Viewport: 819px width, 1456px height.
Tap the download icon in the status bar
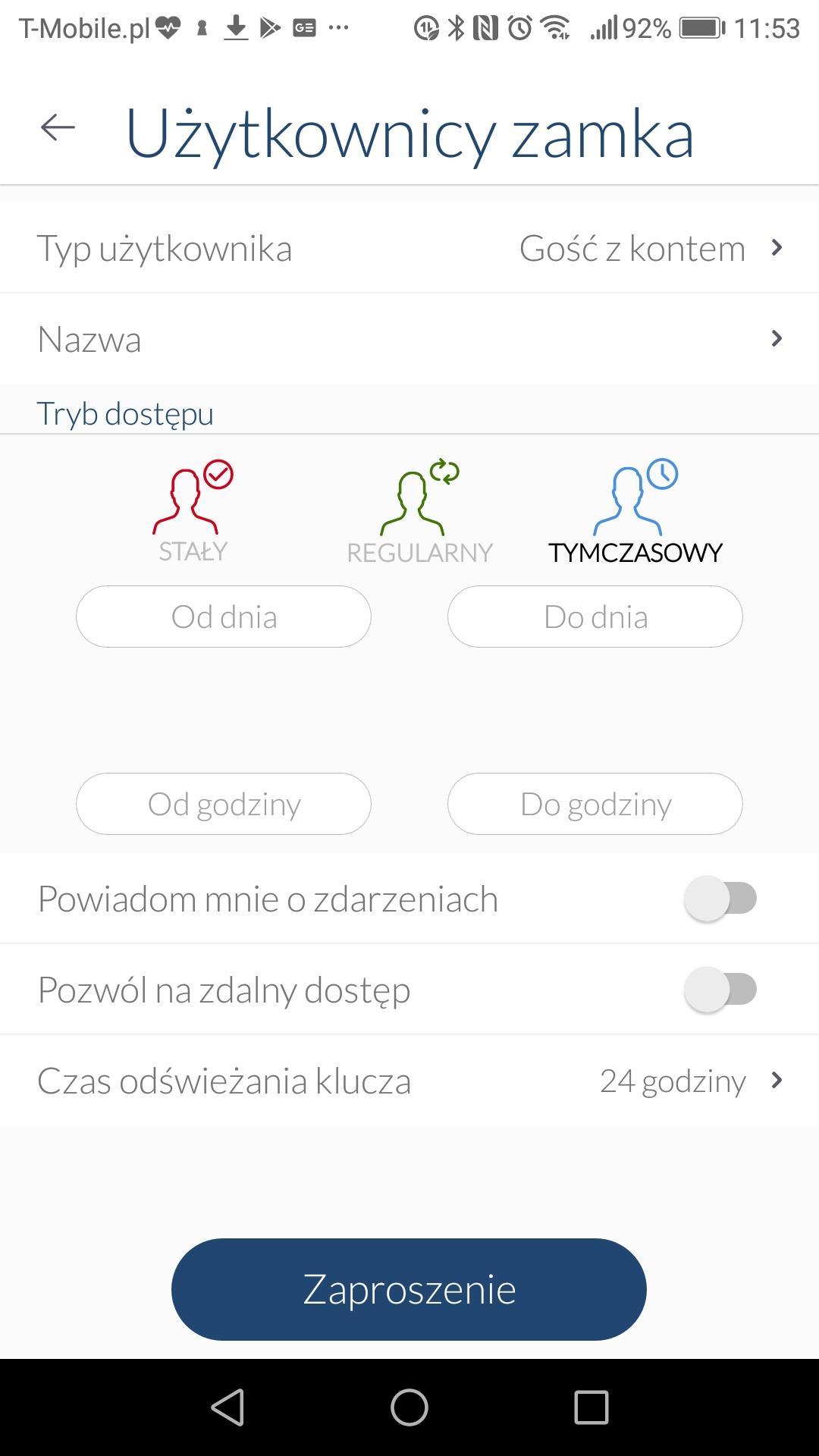click(235, 26)
